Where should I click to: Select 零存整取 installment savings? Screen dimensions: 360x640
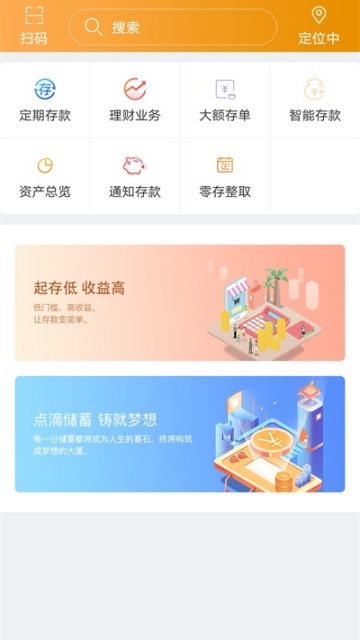pyautogui.click(x=225, y=177)
